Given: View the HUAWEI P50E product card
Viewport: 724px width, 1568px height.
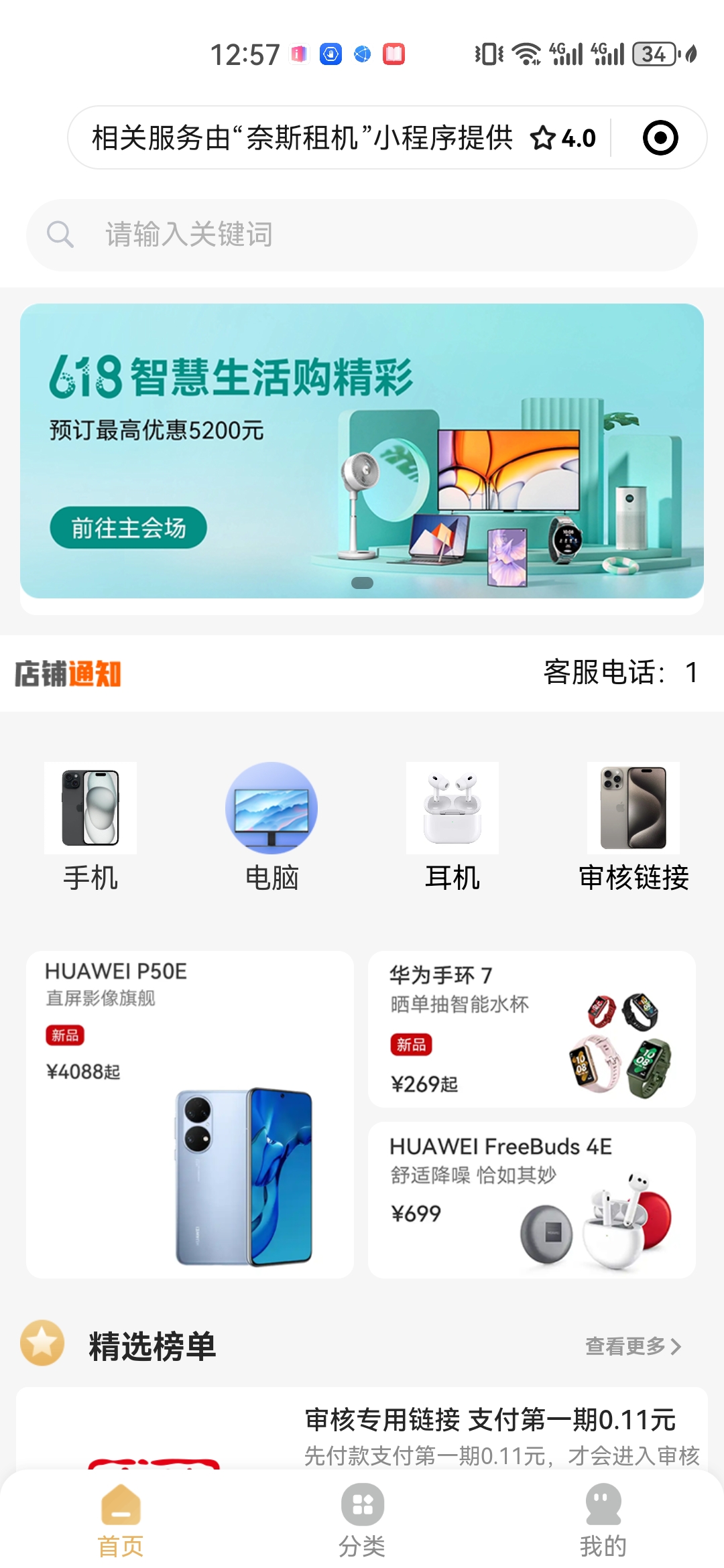Looking at the screenshot, I should [190, 1114].
